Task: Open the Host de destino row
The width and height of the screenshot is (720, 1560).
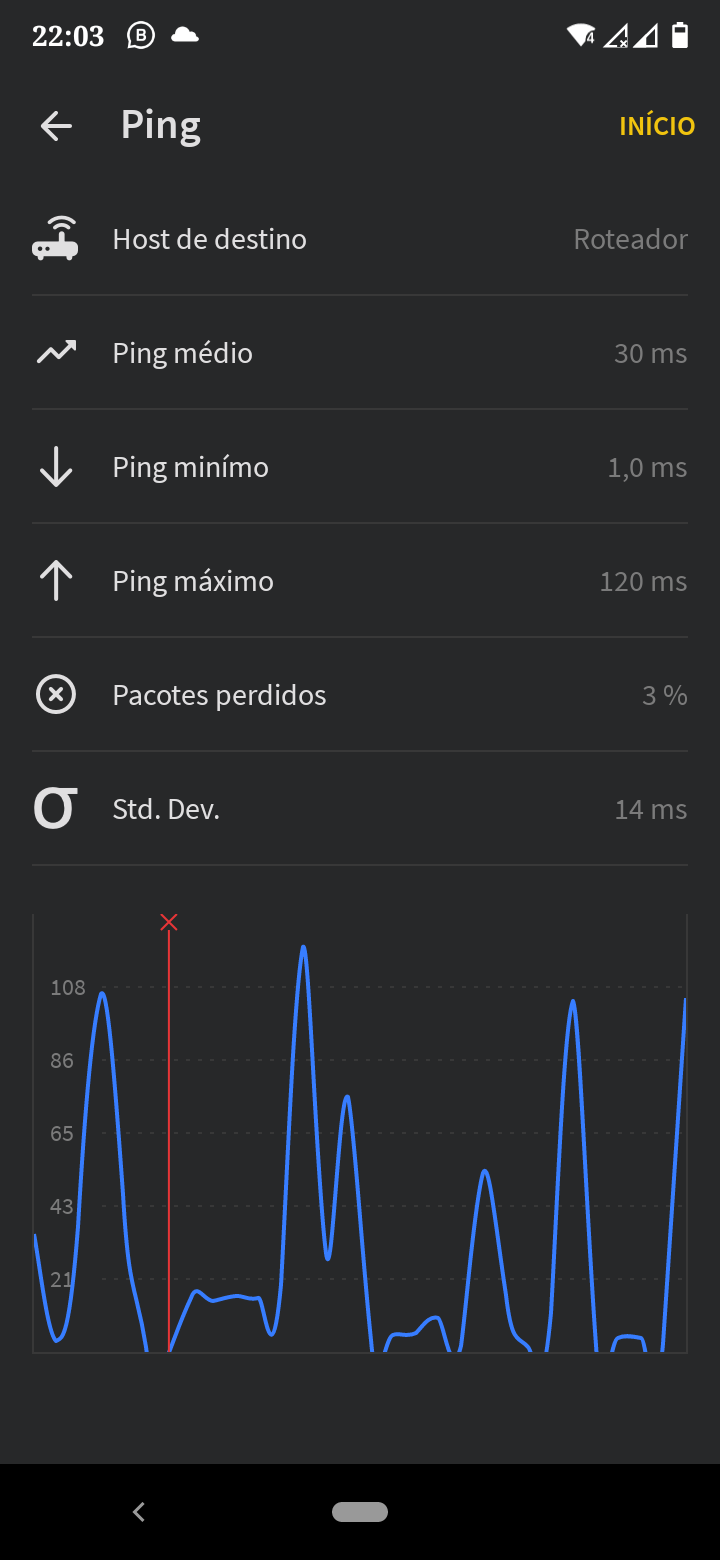Action: [x=360, y=239]
